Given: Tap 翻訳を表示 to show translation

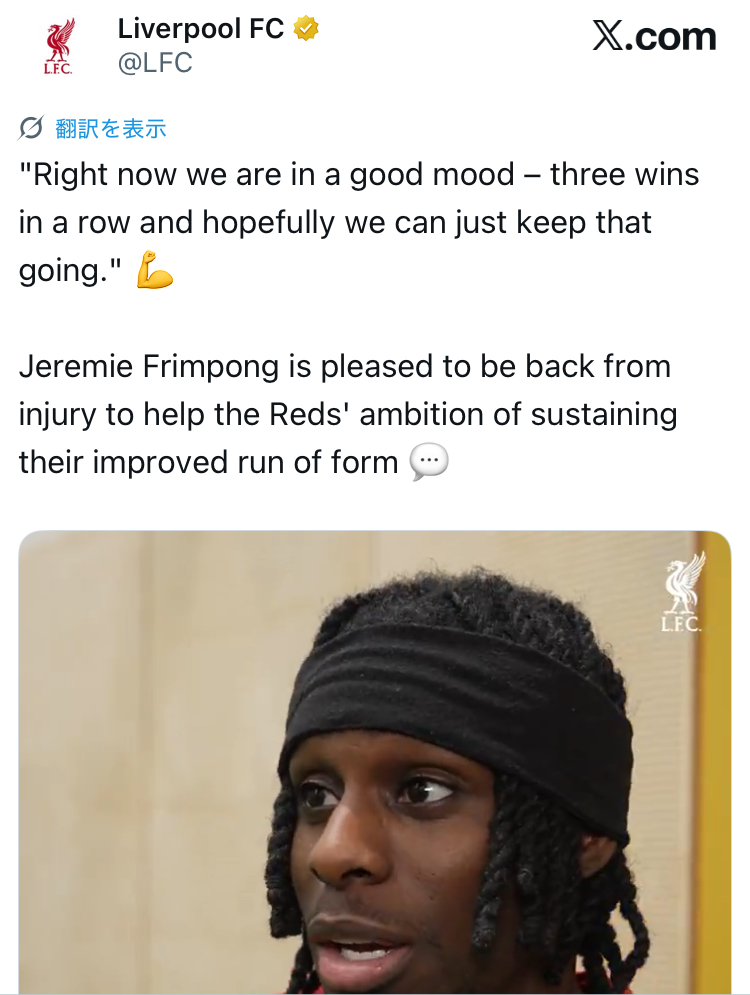Looking at the screenshot, I should point(110,128).
